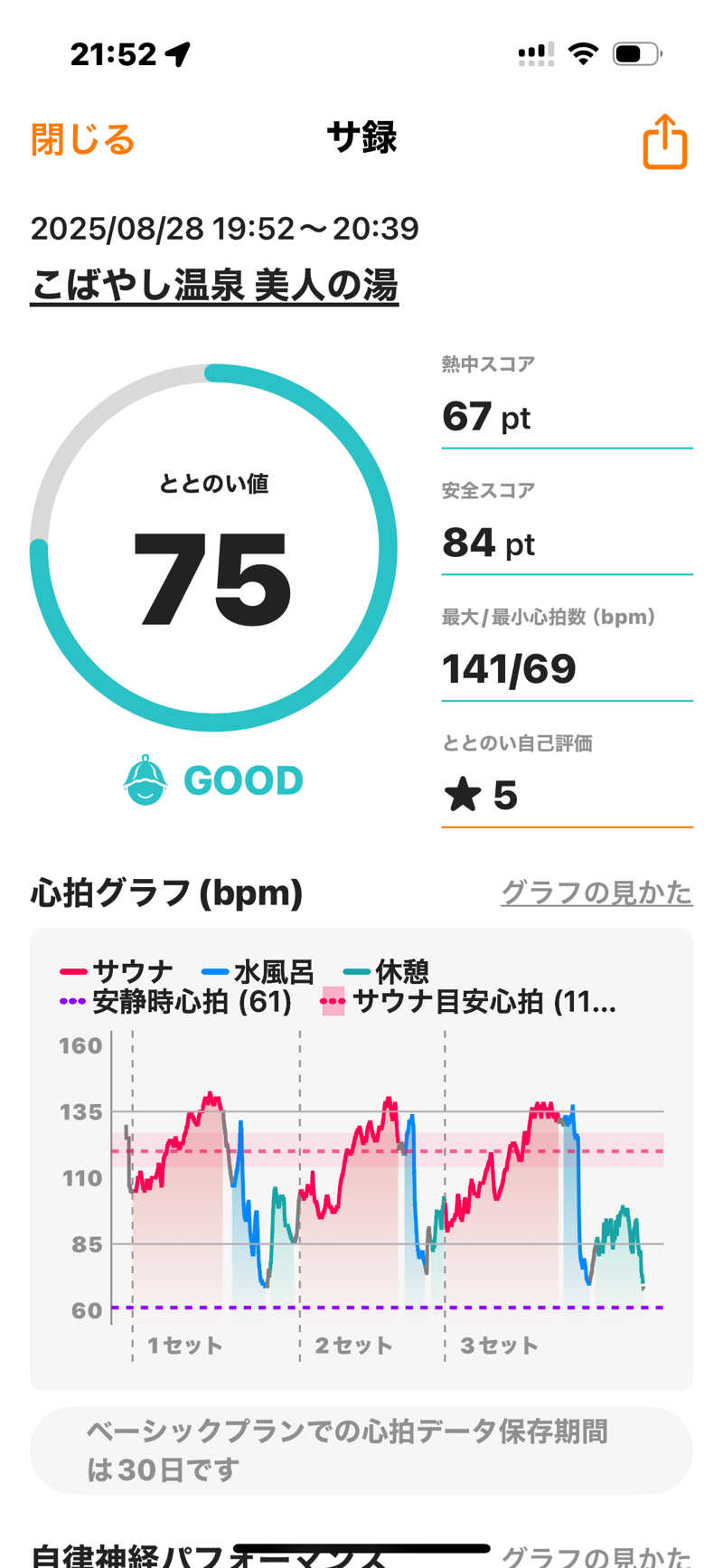Share this sauna record
723x1568 pixels.
(665, 142)
